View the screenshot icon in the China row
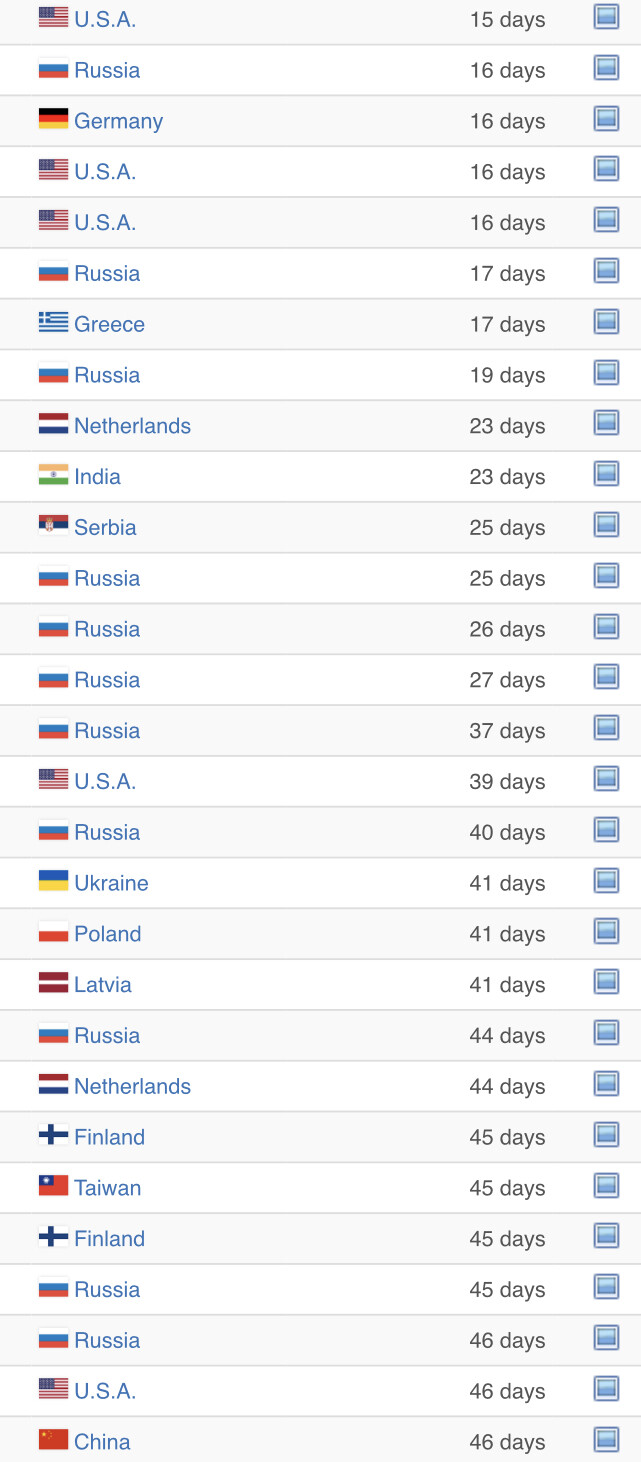641x1462 pixels. (607, 1439)
